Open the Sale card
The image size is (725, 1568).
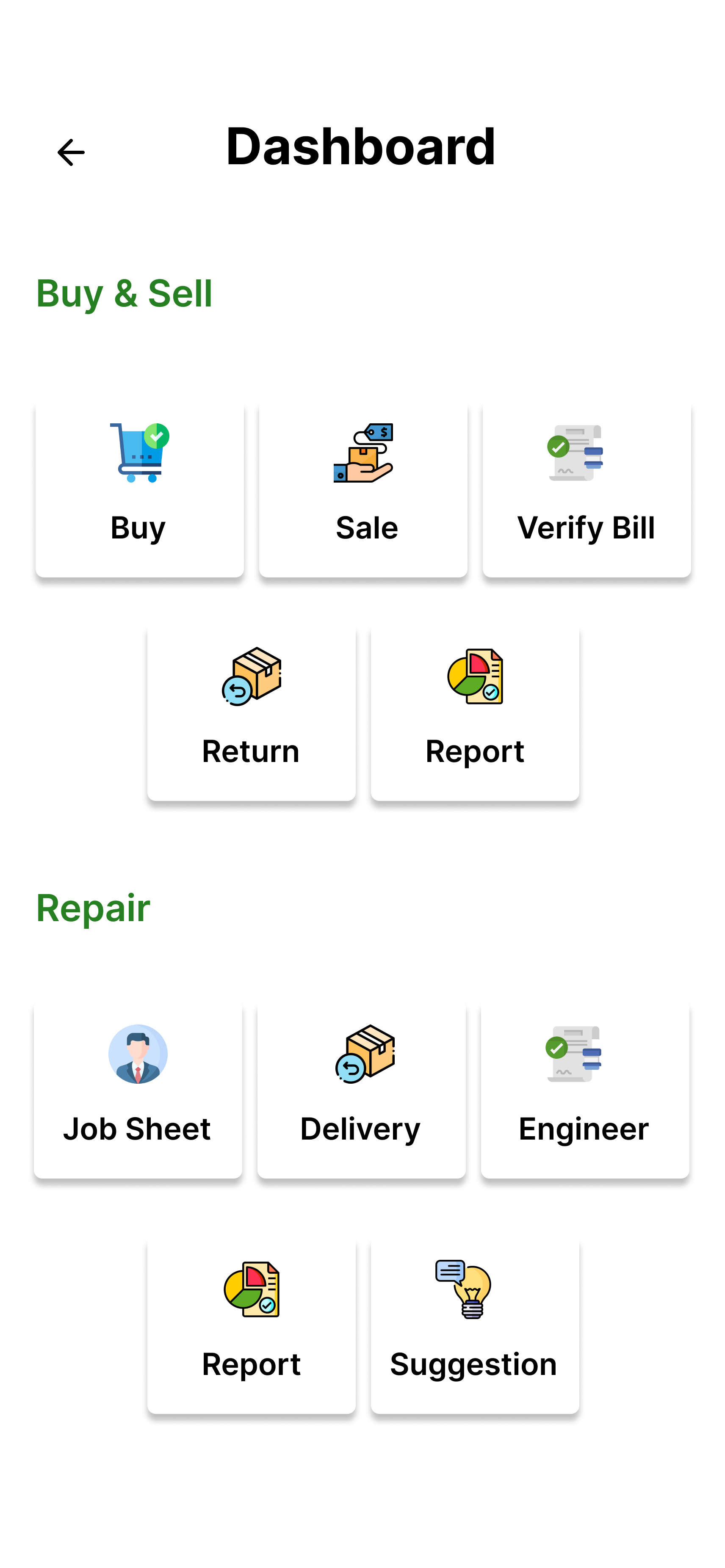coord(363,488)
